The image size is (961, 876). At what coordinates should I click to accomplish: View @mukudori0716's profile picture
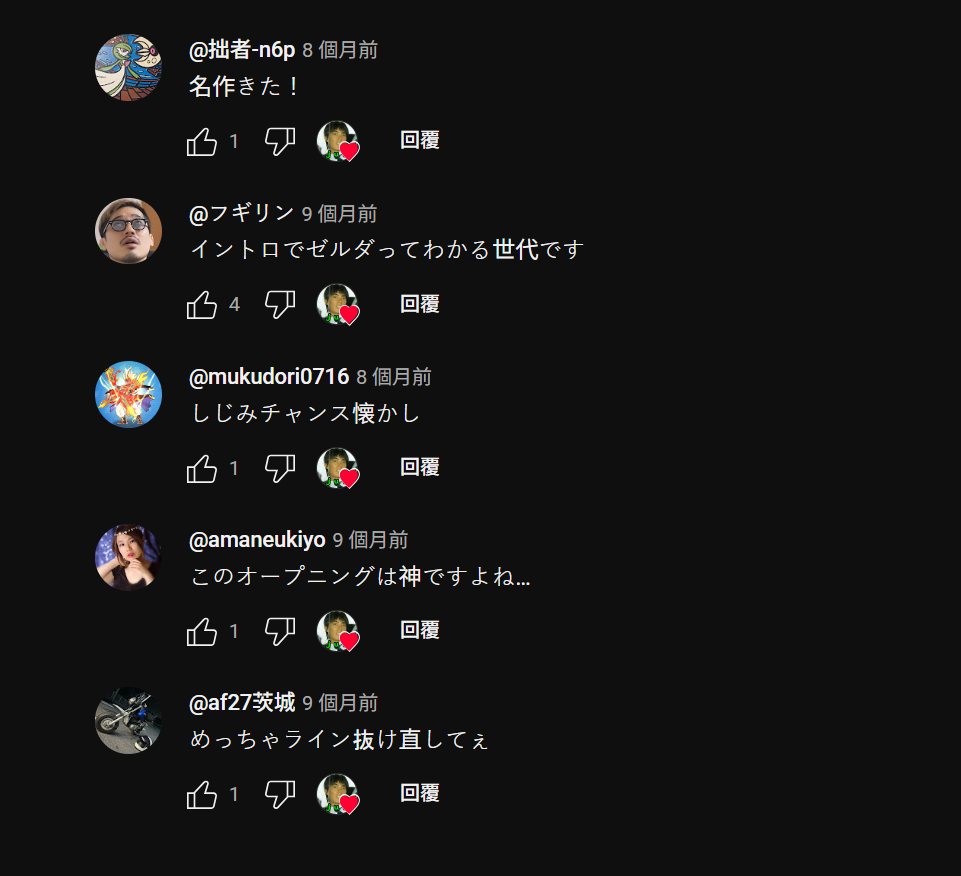pos(128,394)
